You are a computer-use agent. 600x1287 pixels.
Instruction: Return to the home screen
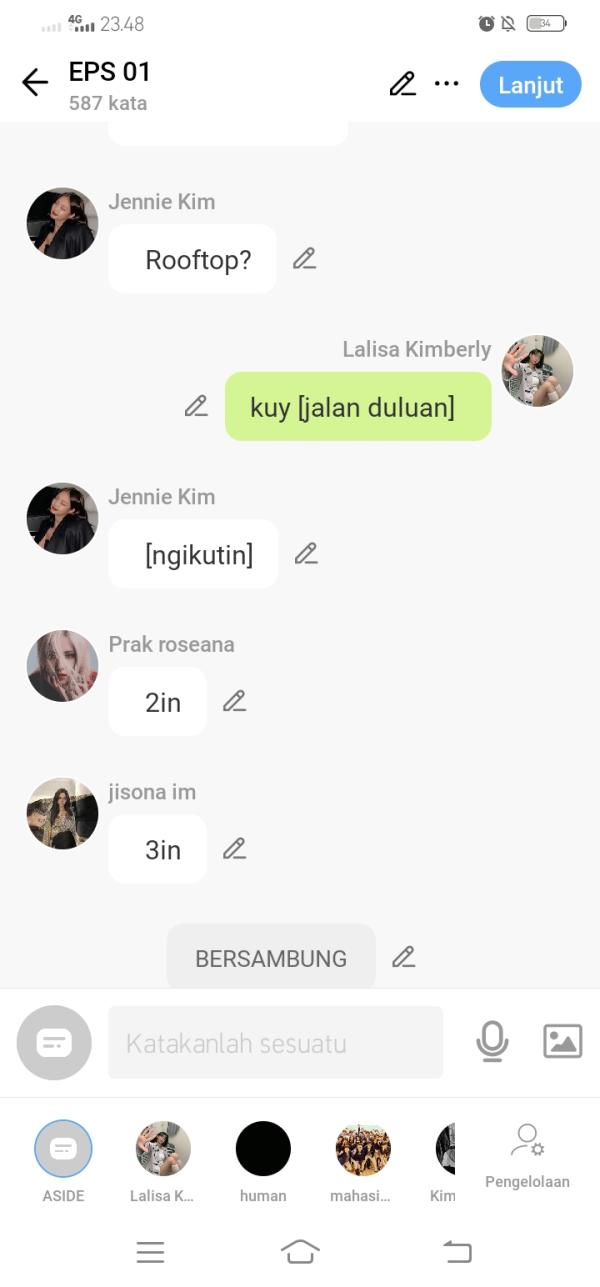point(300,1251)
